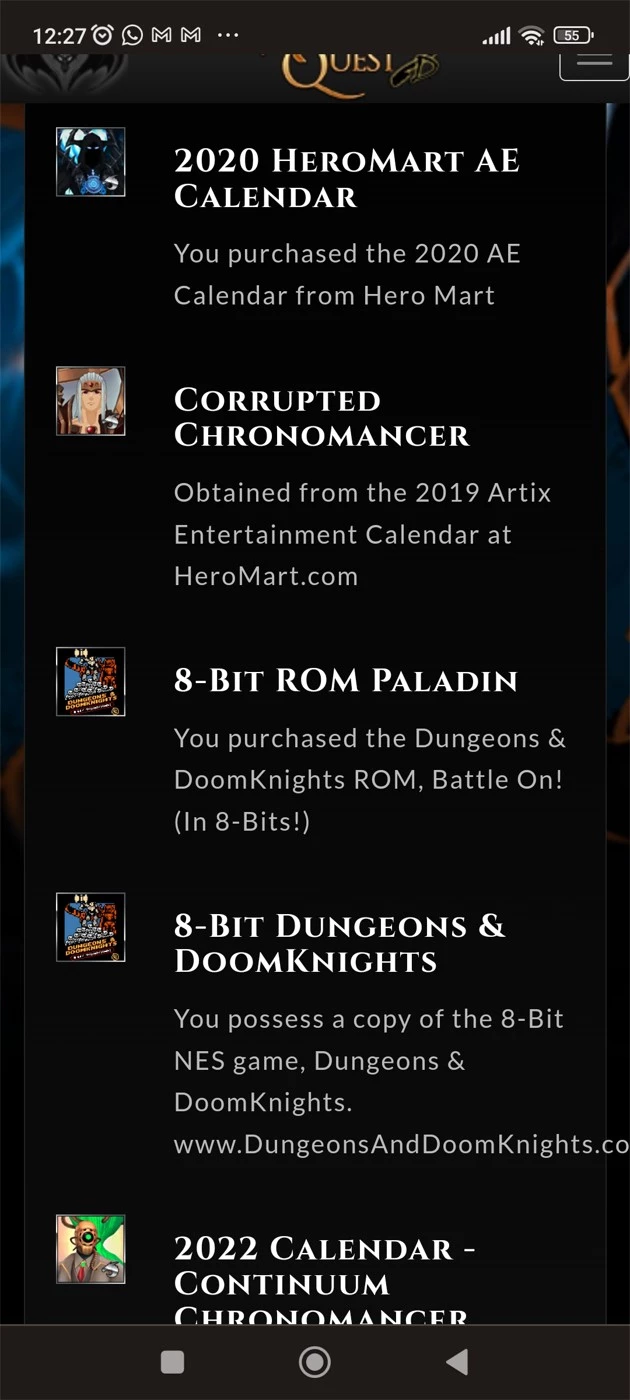The width and height of the screenshot is (630, 1400).
Task: Open the hamburger menu button
Action: pyautogui.click(x=594, y=62)
